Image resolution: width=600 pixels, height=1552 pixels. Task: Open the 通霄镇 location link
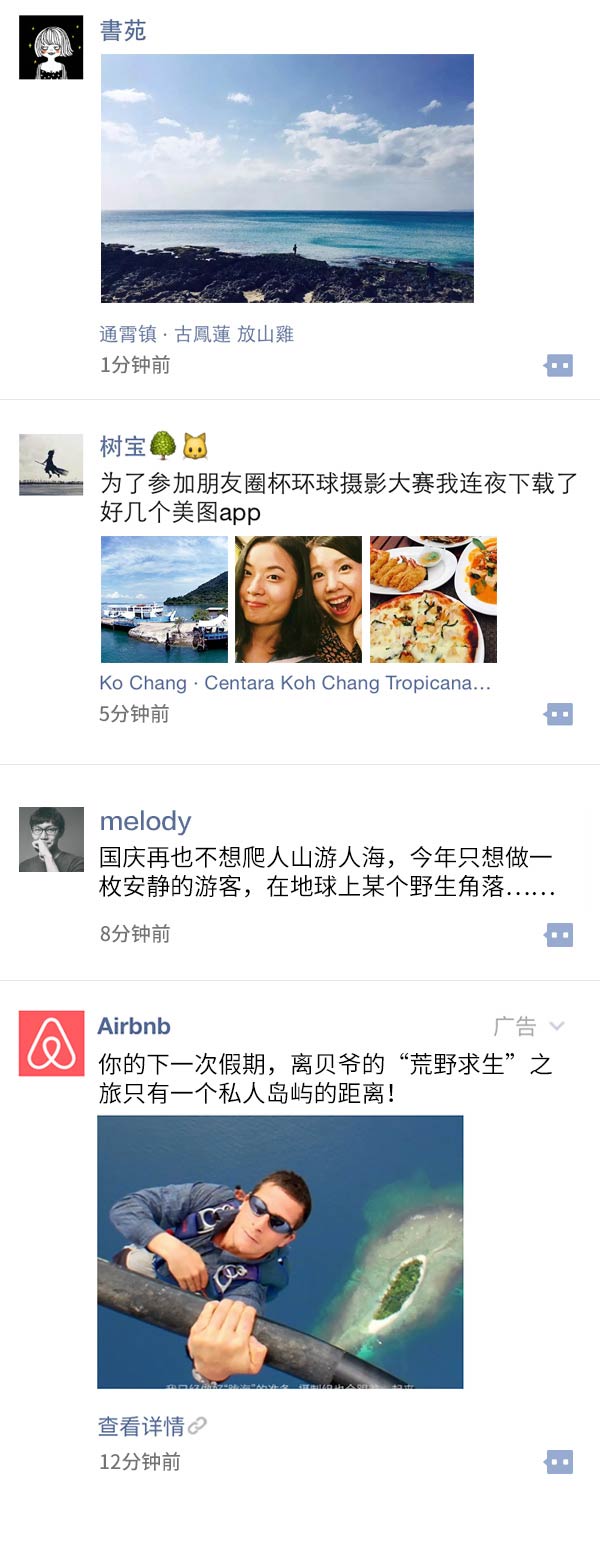click(x=197, y=334)
